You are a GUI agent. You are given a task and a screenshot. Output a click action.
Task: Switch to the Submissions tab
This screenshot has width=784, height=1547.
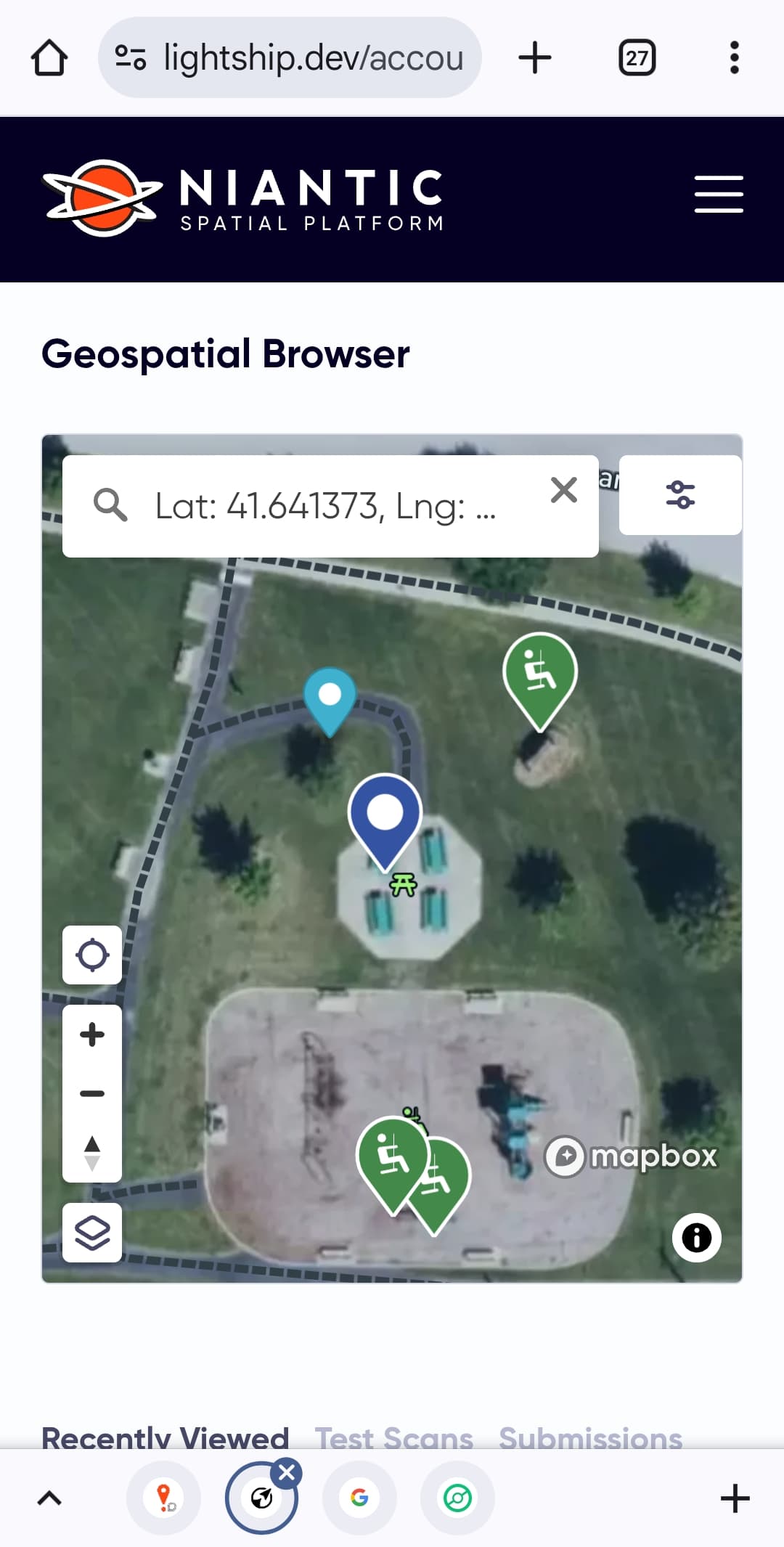click(x=590, y=1437)
